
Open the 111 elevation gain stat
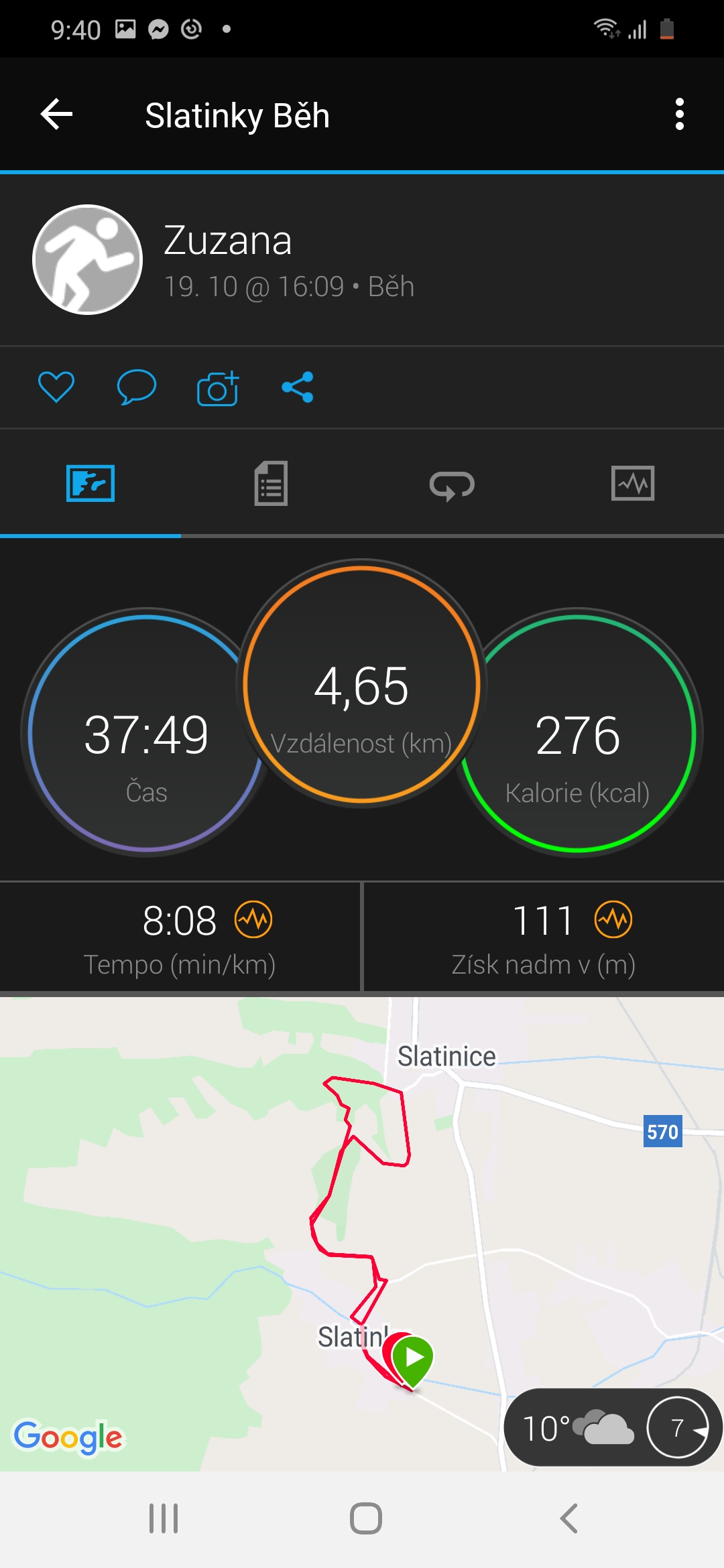544,937
